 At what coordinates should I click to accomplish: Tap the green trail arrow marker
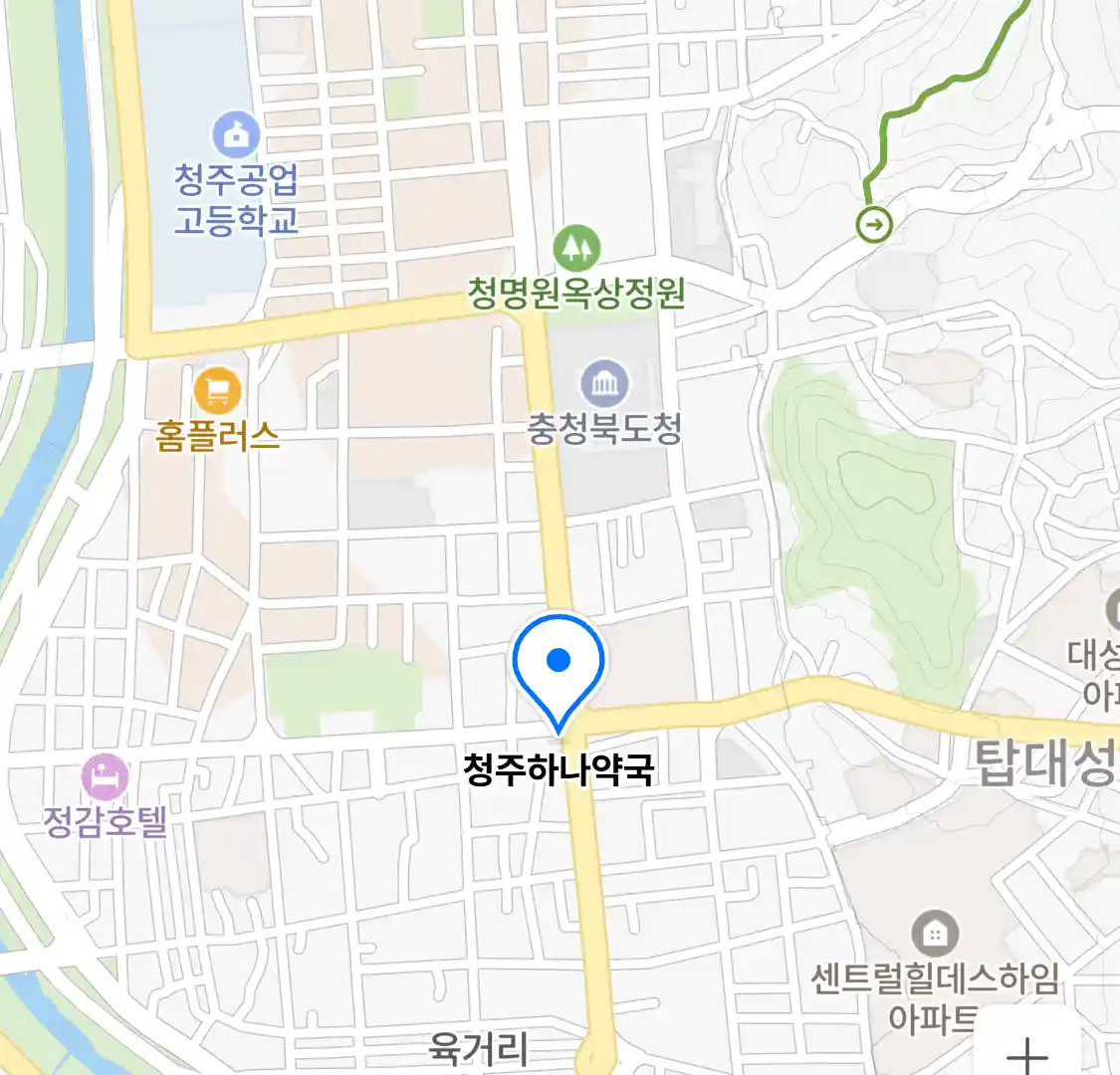point(874,224)
